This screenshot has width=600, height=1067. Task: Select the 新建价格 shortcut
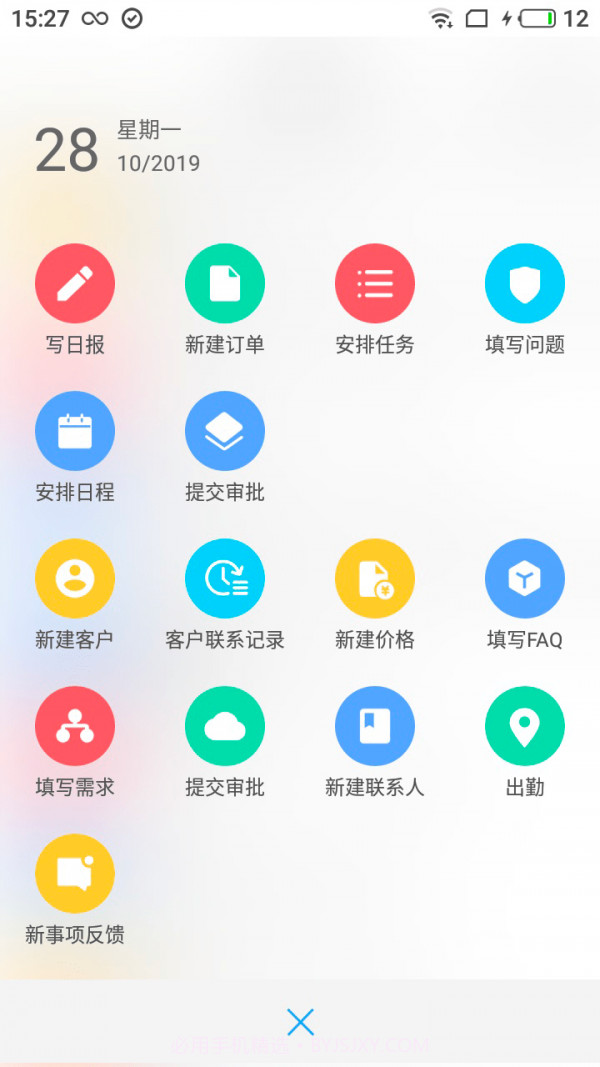(x=375, y=579)
